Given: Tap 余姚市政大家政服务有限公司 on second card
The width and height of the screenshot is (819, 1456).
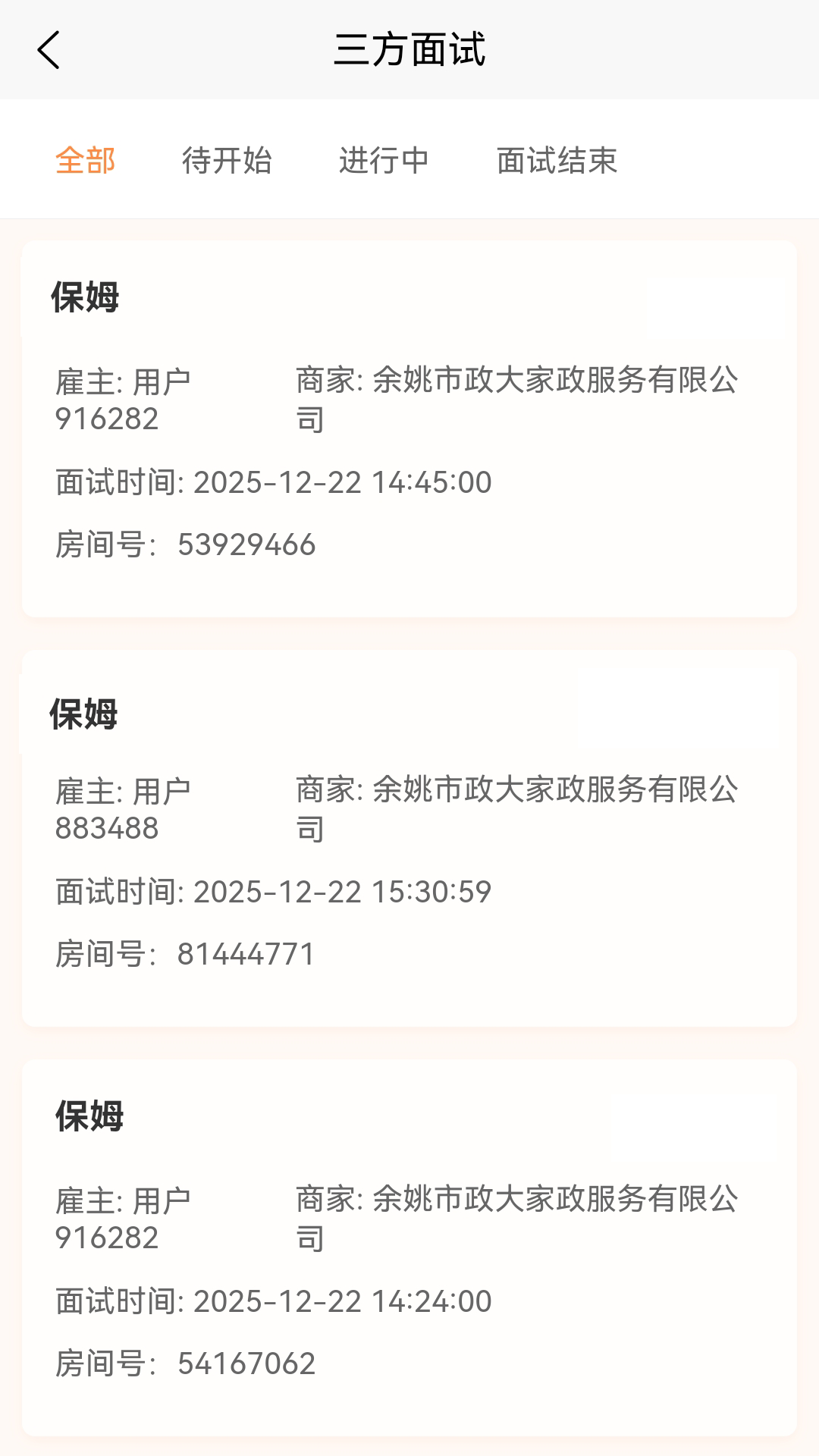Looking at the screenshot, I should 519,808.
